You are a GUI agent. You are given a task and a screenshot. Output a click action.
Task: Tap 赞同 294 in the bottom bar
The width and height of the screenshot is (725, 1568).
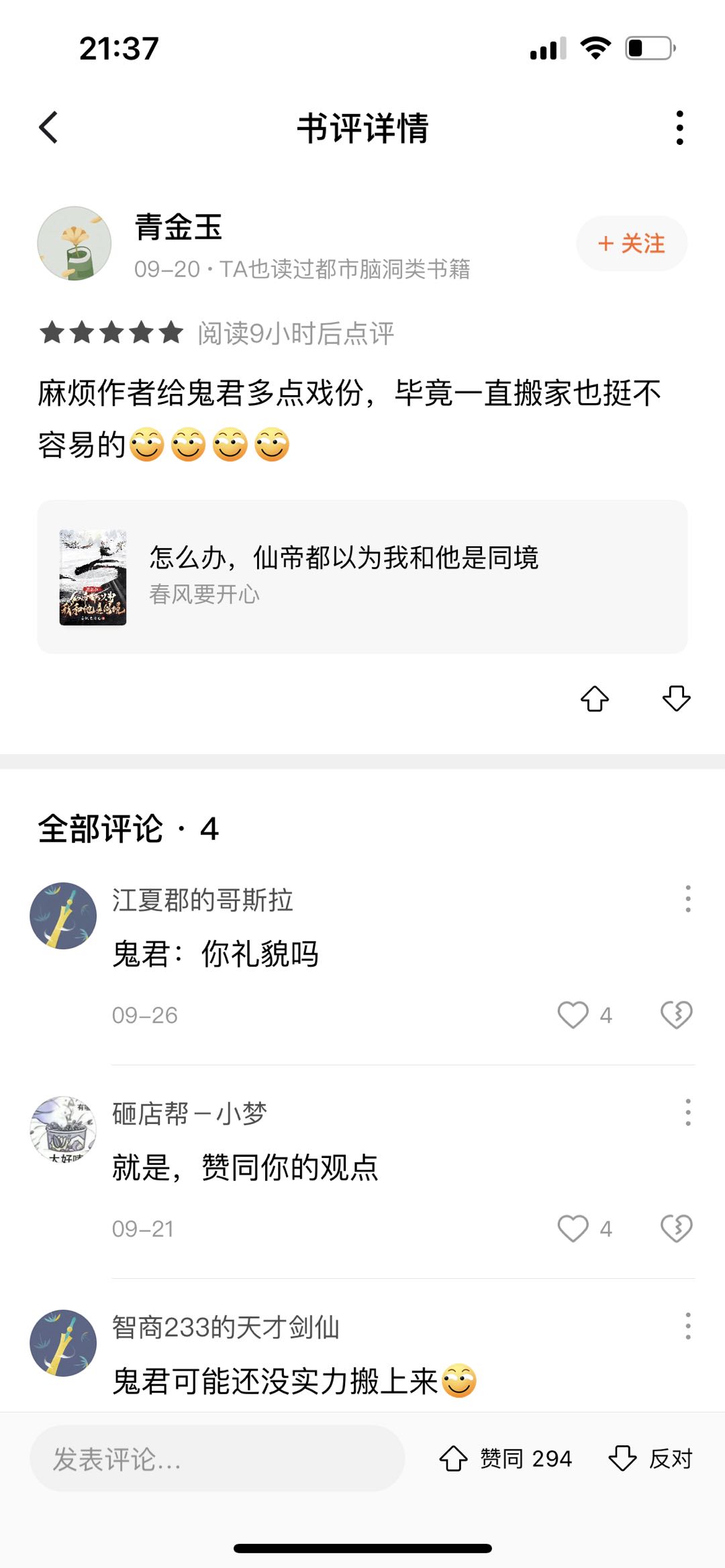(x=505, y=1459)
